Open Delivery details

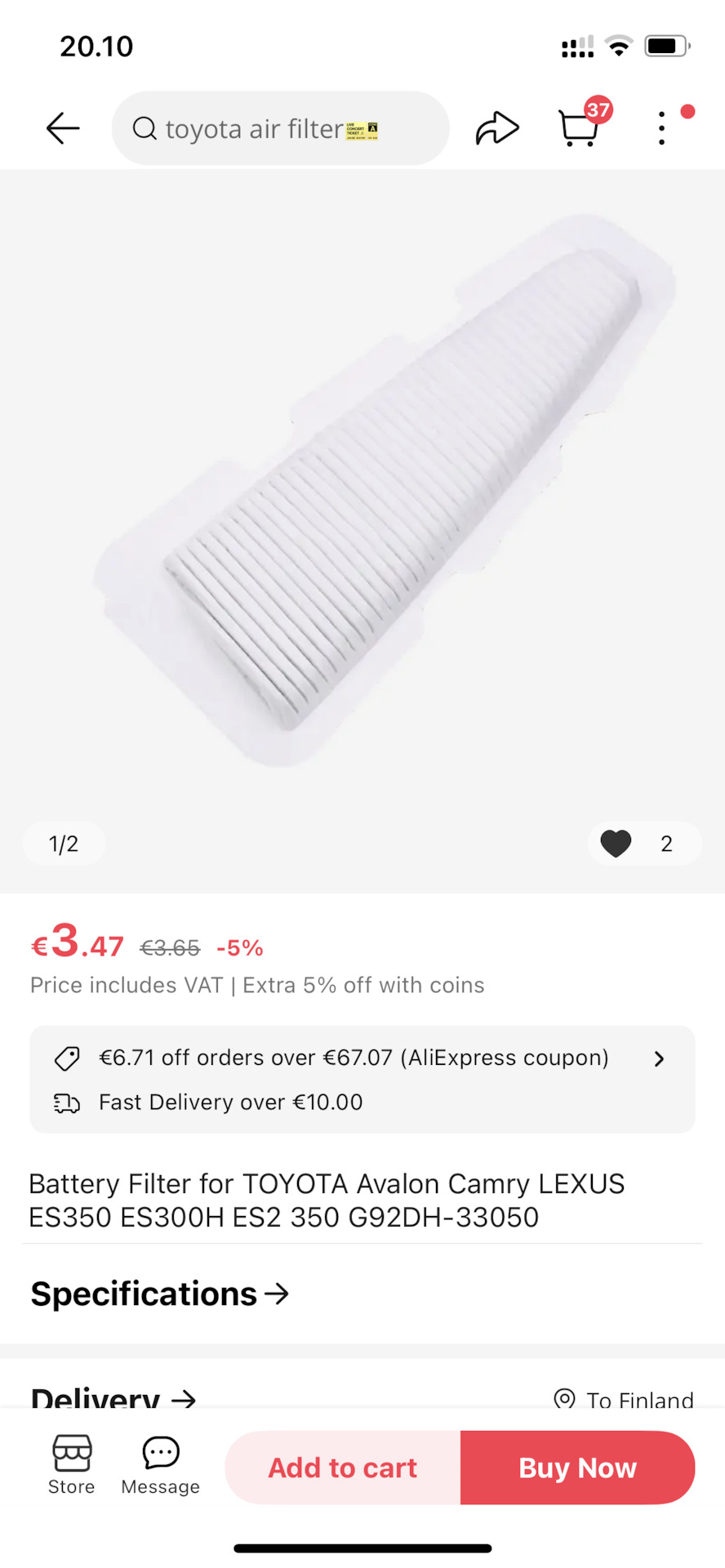tap(114, 1396)
